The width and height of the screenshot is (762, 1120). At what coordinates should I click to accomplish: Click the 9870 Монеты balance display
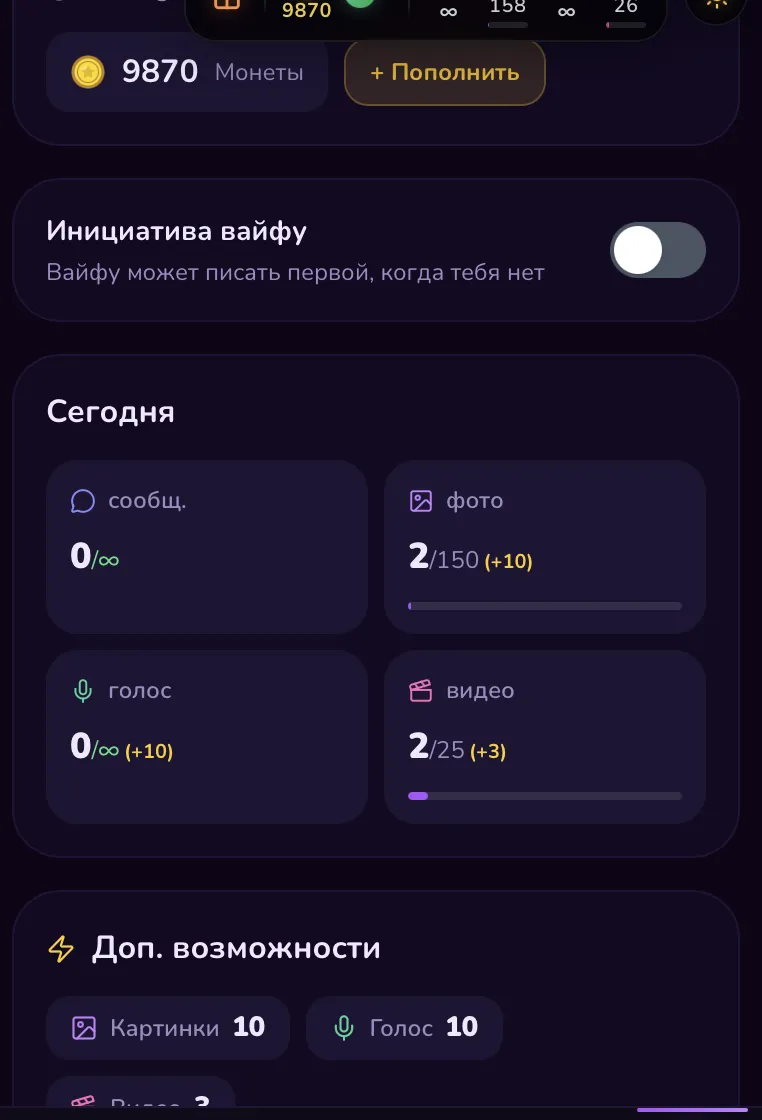[187, 72]
